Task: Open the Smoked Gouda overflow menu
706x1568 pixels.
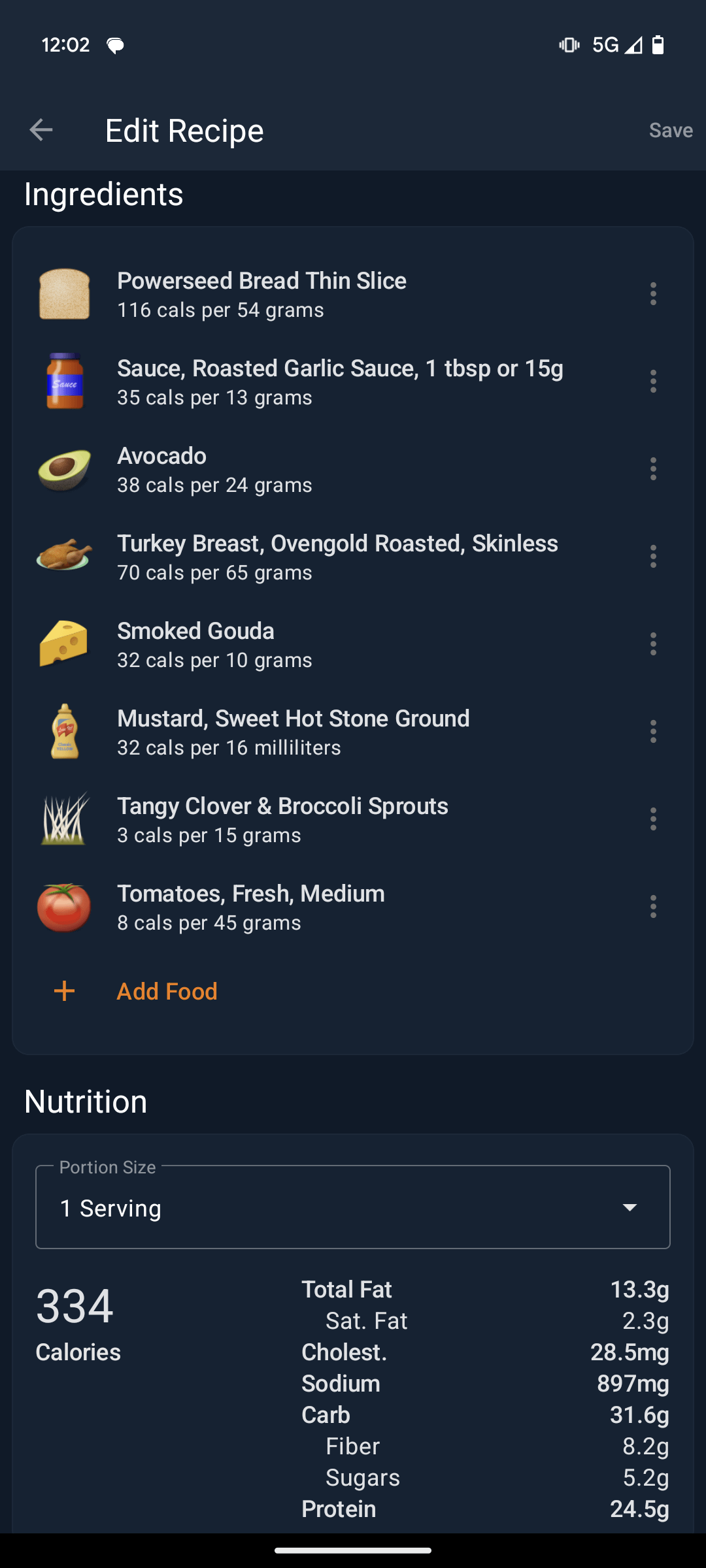Action: (653, 644)
